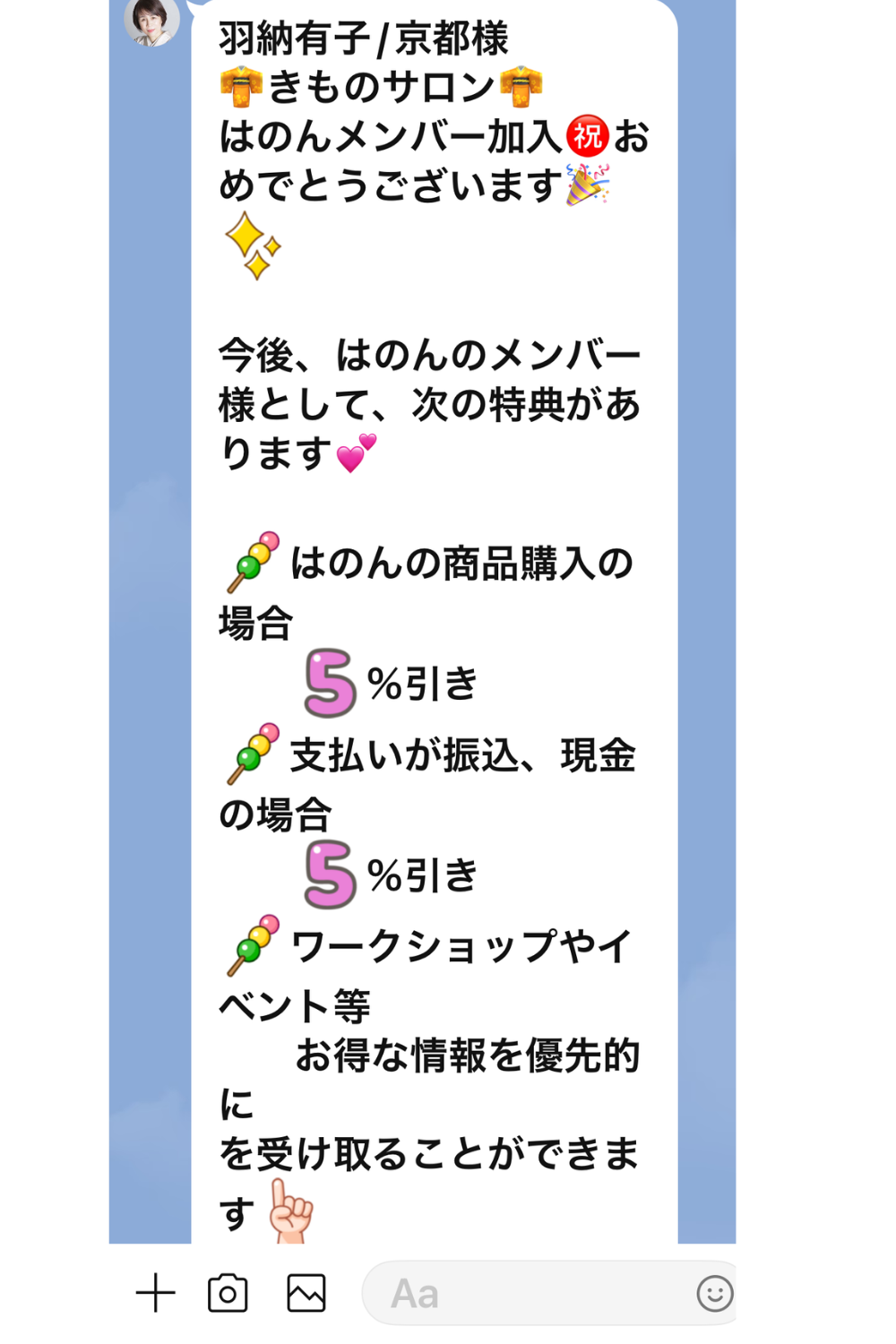This screenshot has height=1344, width=896.
Task: Open the plus attachment menu
Action: click(x=155, y=1293)
